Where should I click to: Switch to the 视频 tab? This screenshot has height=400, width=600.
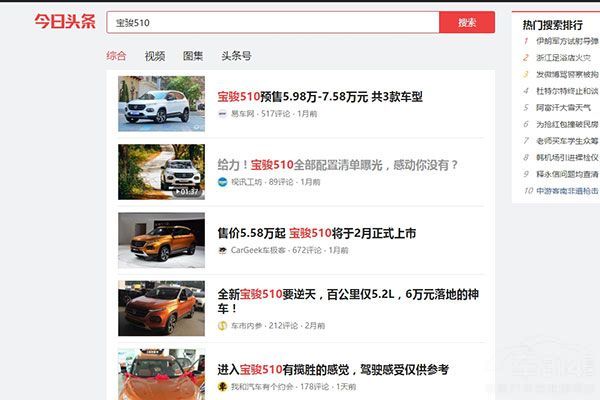[x=155, y=56]
